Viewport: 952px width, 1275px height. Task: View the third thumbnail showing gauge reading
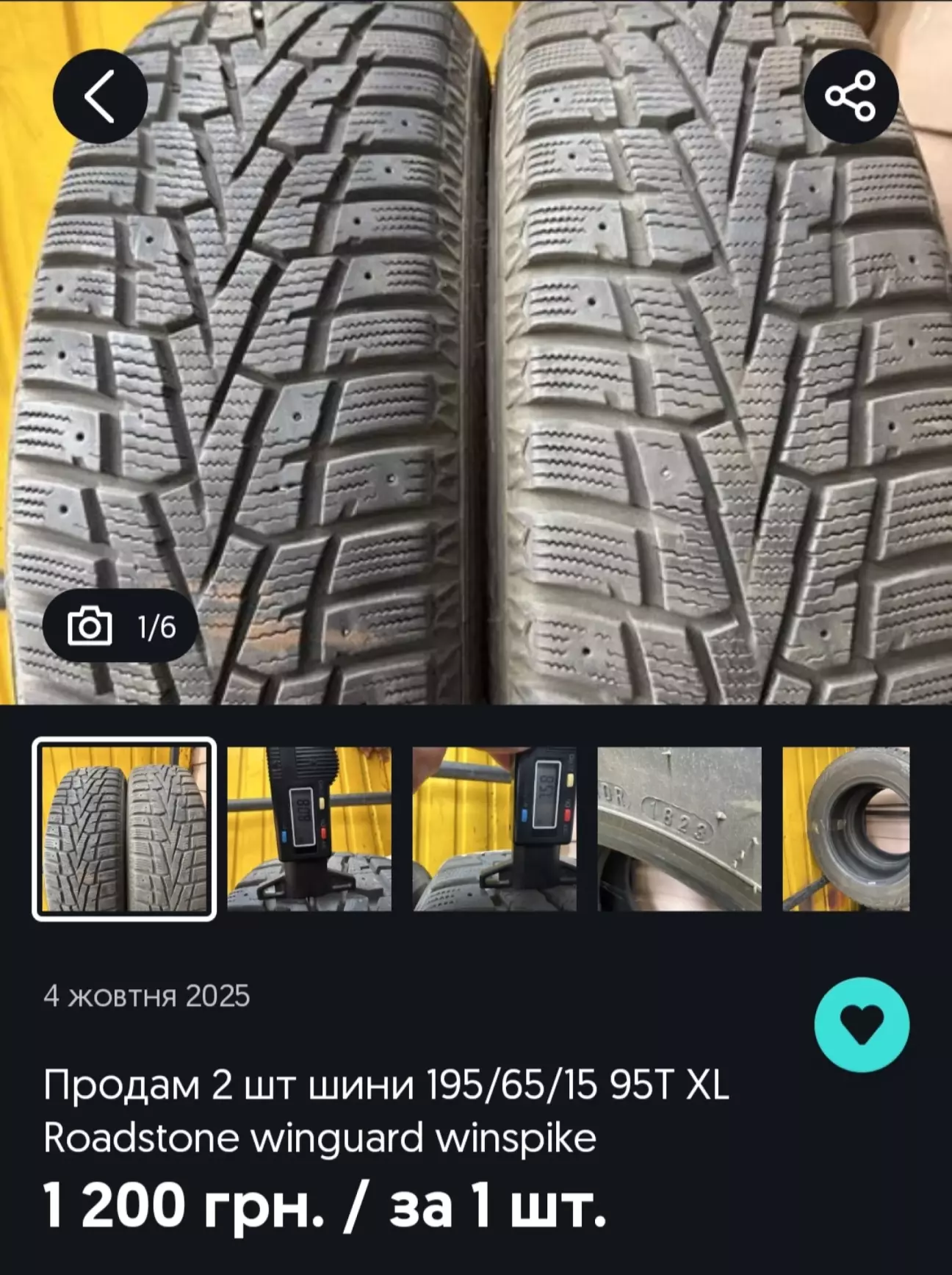click(x=494, y=829)
